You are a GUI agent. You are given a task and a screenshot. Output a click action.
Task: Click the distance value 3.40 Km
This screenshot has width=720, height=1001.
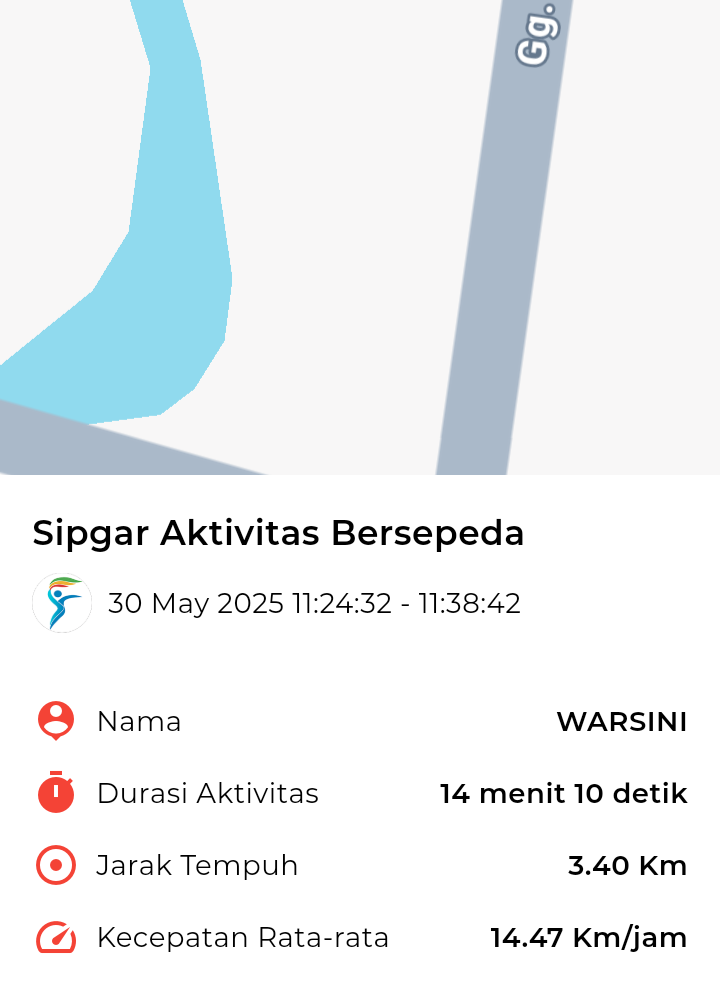click(x=627, y=865)
